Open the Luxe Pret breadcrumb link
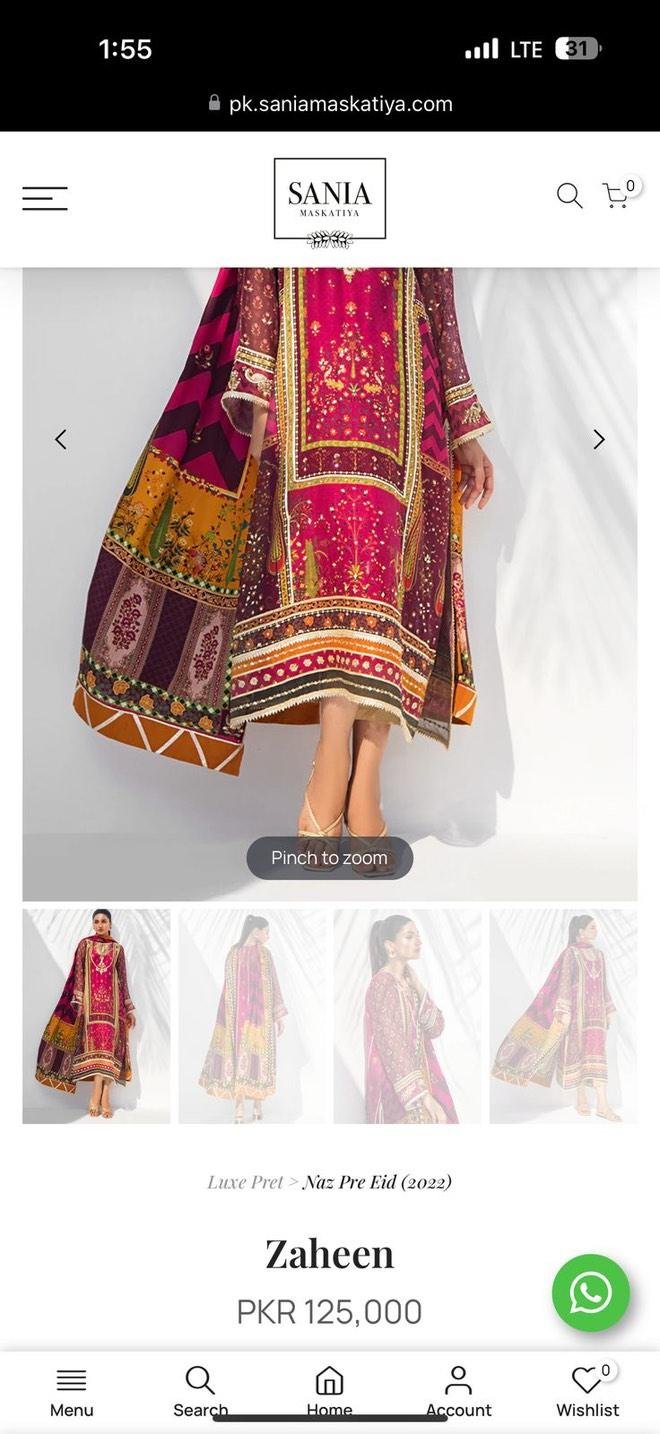660x1434 pixels. pos(245,1182)
